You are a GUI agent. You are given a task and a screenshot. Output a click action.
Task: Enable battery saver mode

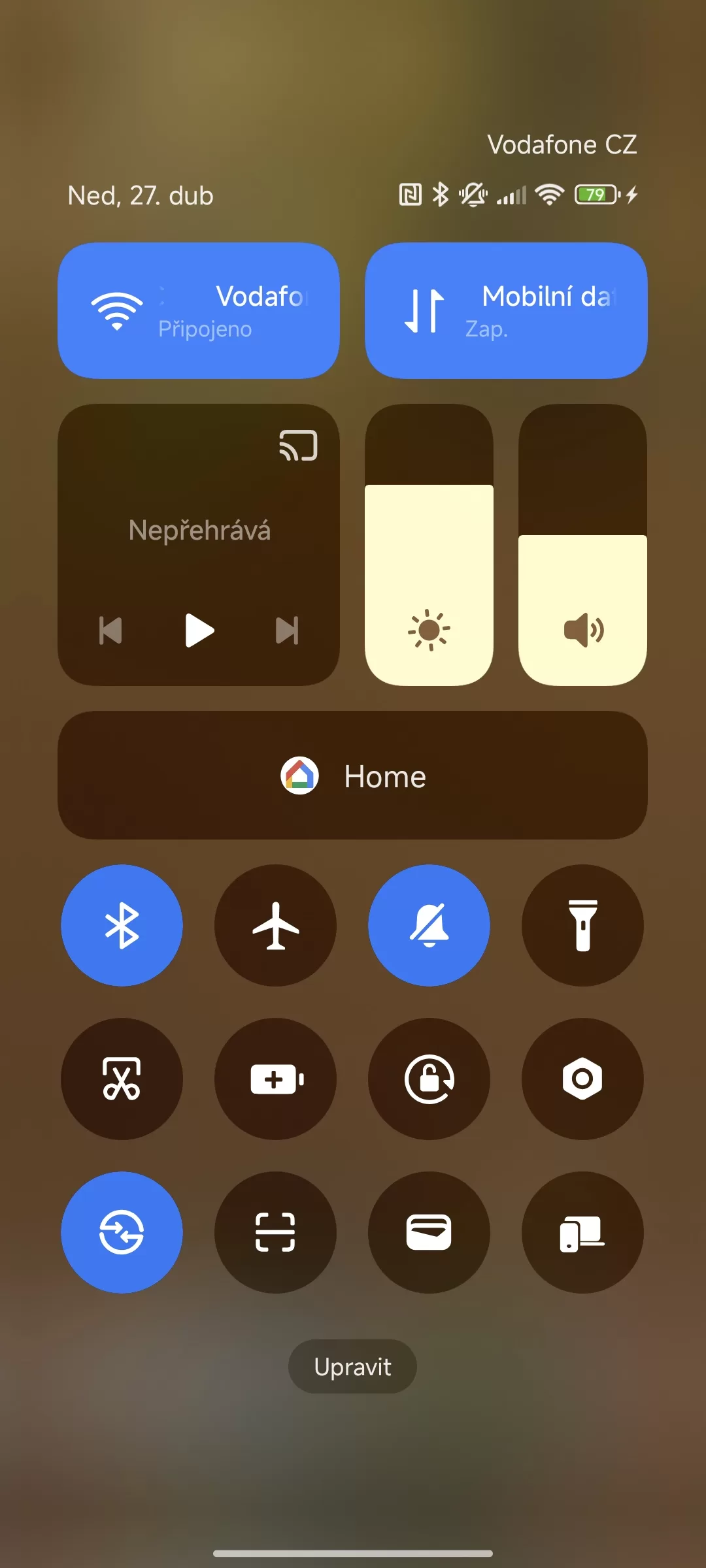(x=275, y=1079)
